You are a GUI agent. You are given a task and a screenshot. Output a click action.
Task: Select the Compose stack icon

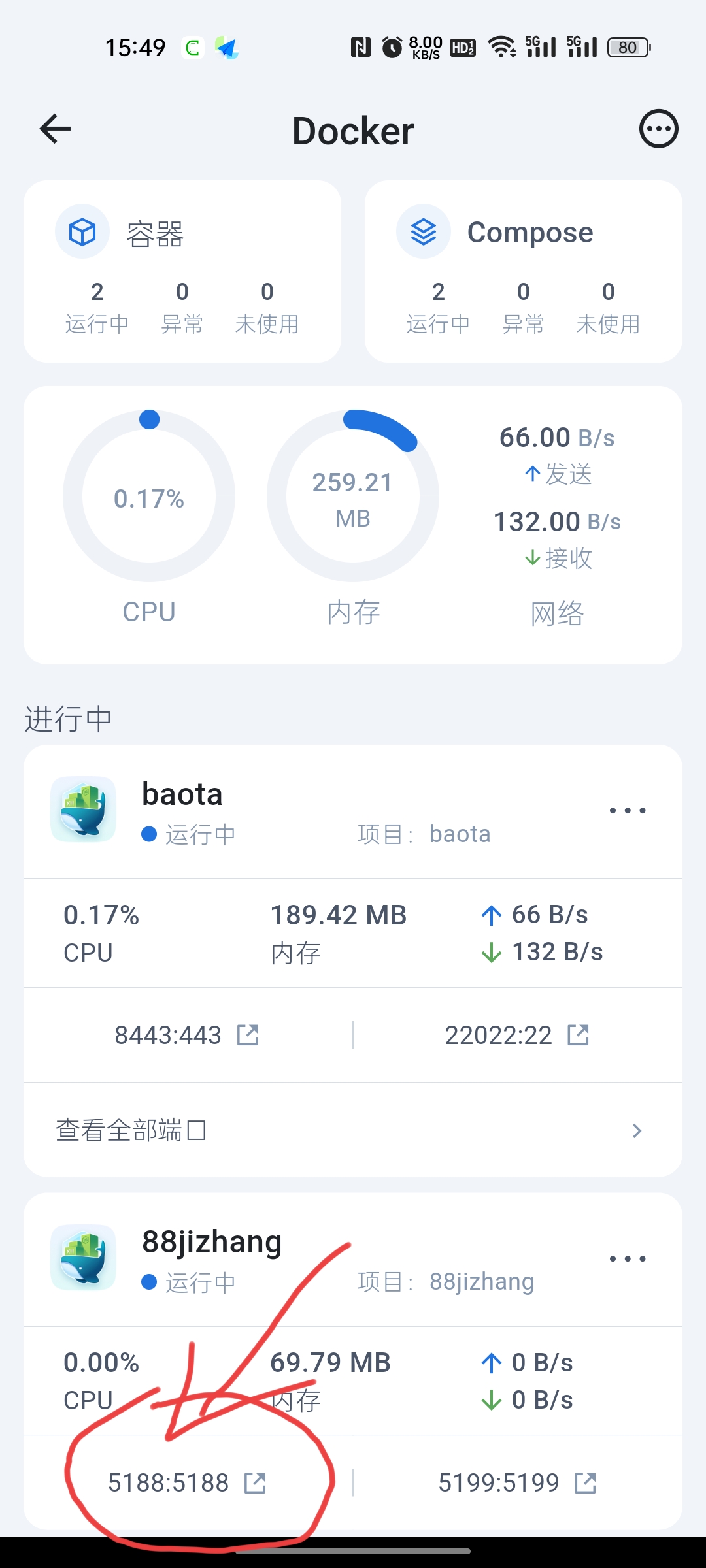423,231
